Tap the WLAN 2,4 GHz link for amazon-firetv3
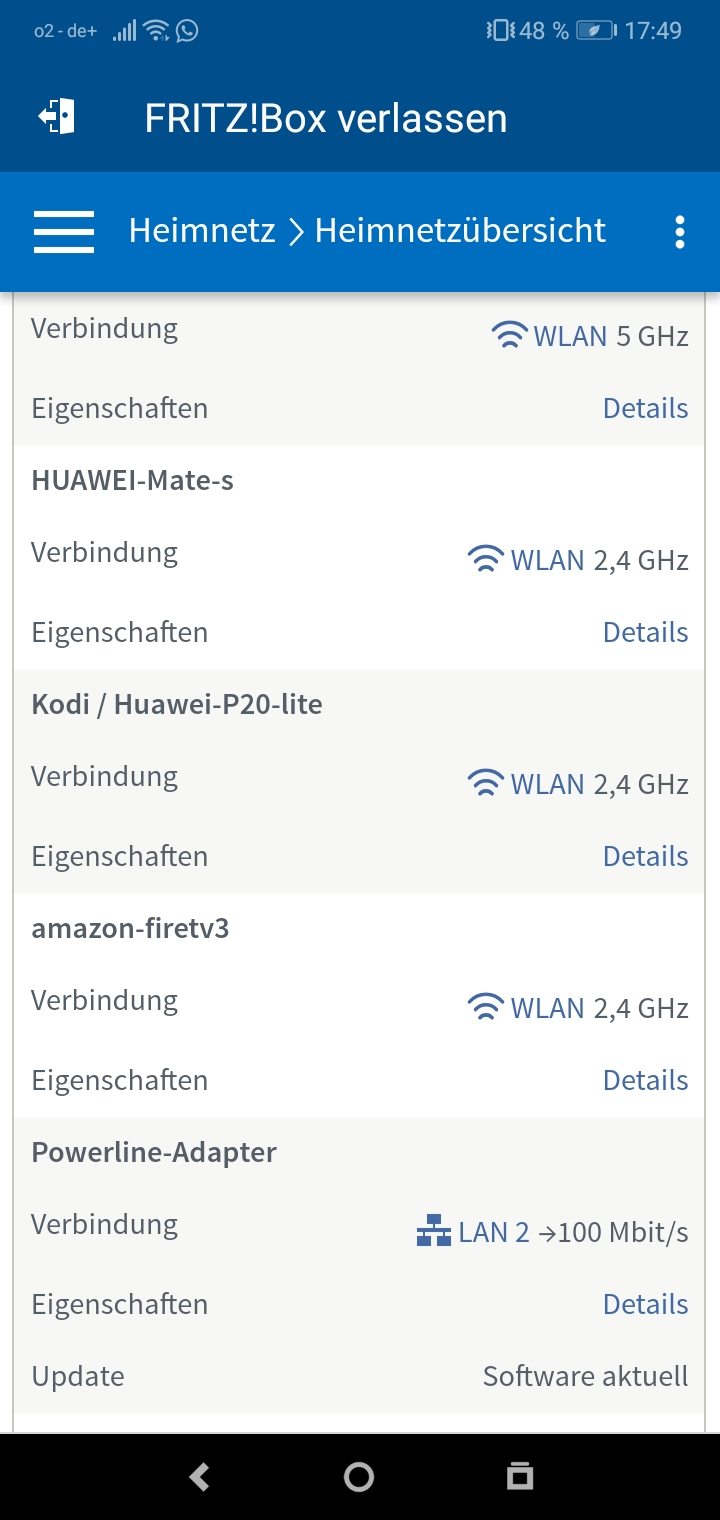The image size is (720, 1520). (546, 1008)
